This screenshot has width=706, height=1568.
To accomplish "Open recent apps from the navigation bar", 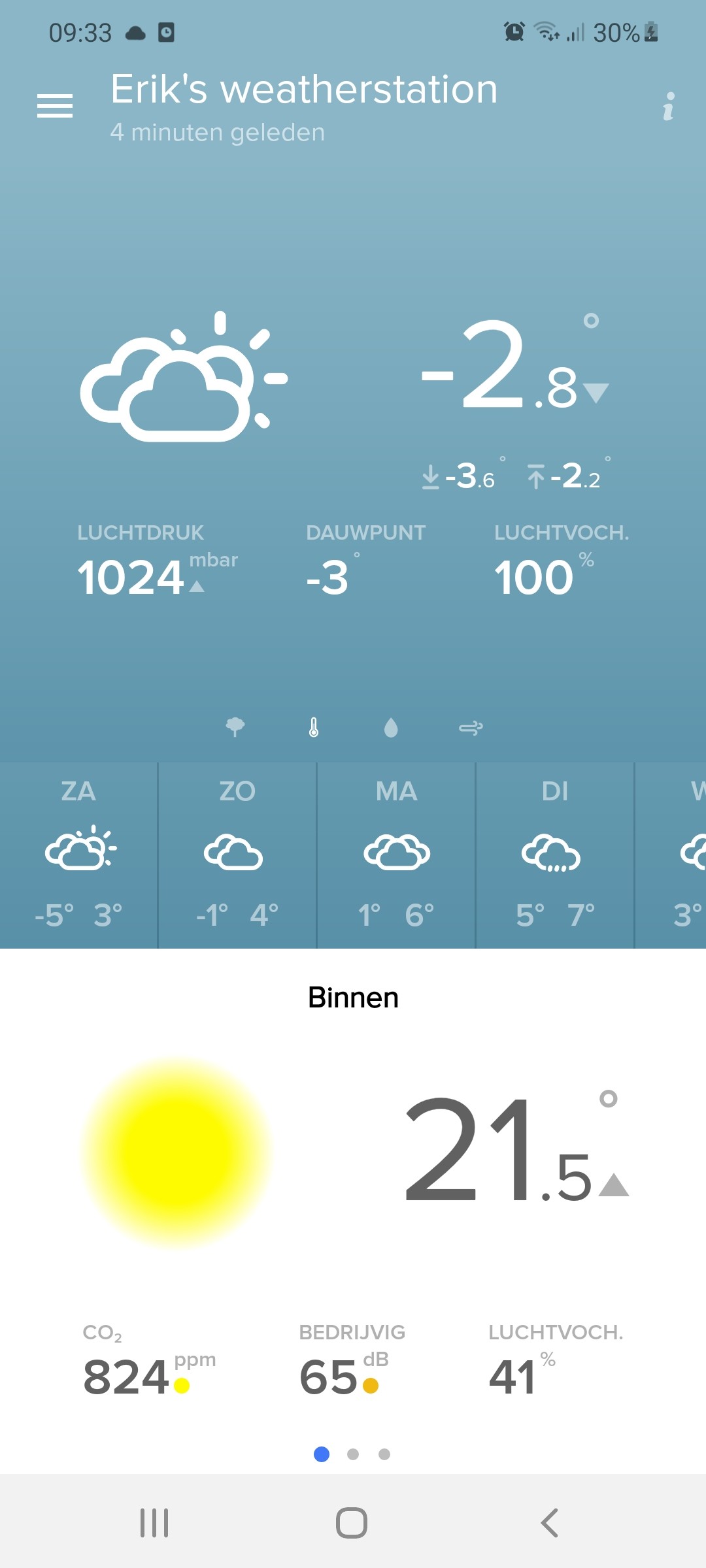I will coord(155,1523).
